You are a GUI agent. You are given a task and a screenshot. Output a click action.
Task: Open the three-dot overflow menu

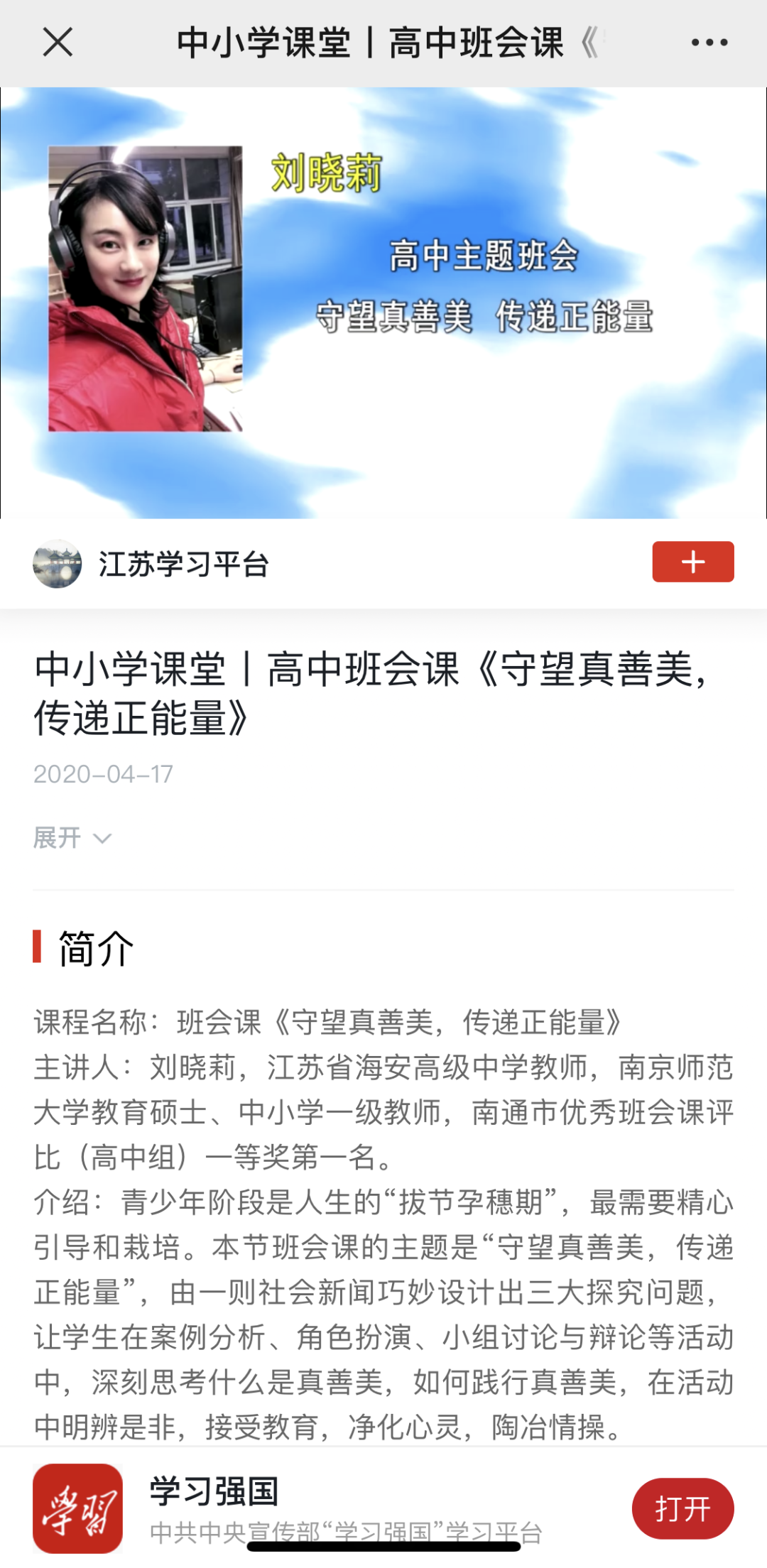coord(709,43)
